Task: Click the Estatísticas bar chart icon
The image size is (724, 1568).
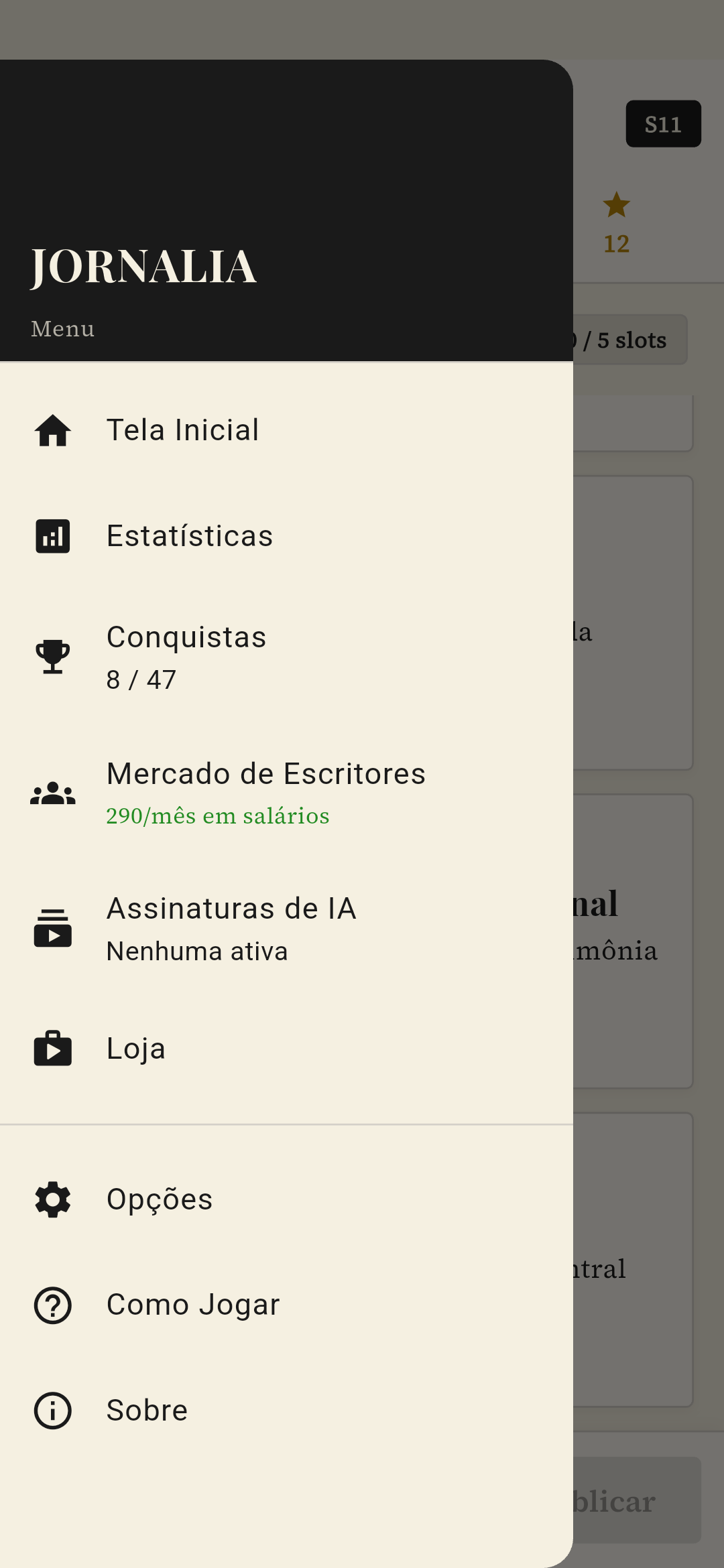Action: (53, 535)
